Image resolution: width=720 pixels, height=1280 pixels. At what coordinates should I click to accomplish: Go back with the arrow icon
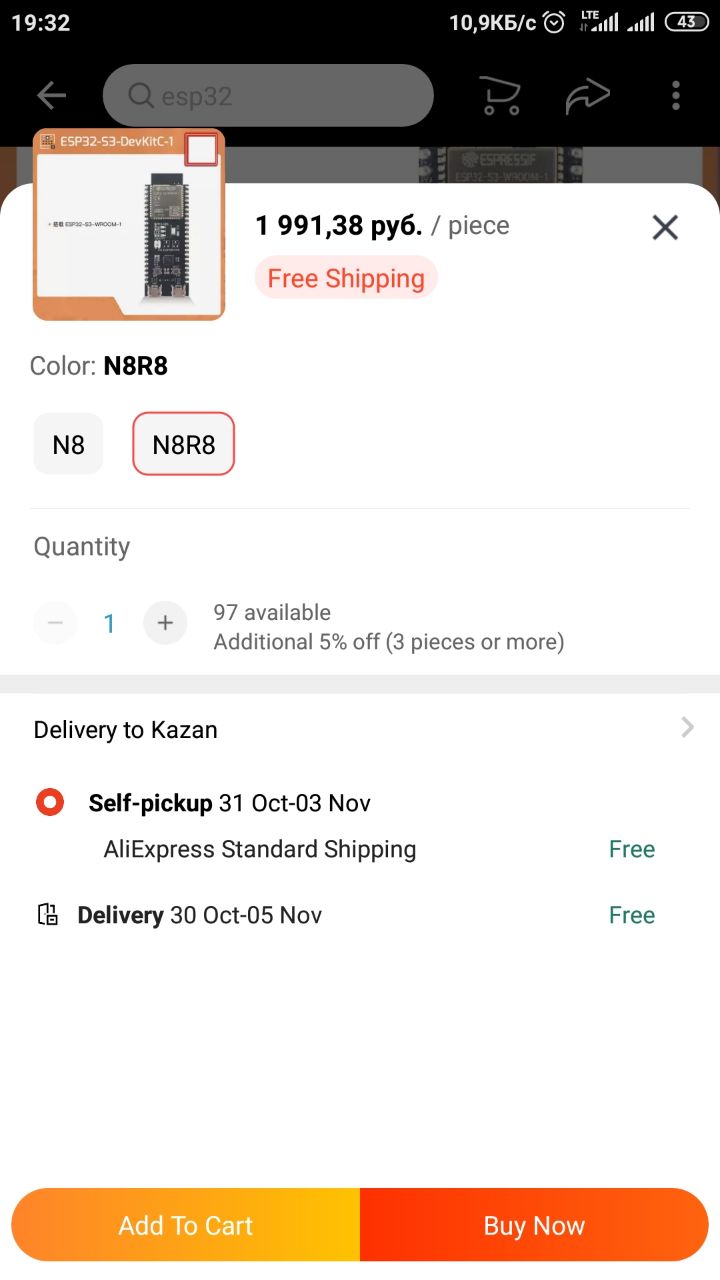pyautogui.click(x=51, y=96)
